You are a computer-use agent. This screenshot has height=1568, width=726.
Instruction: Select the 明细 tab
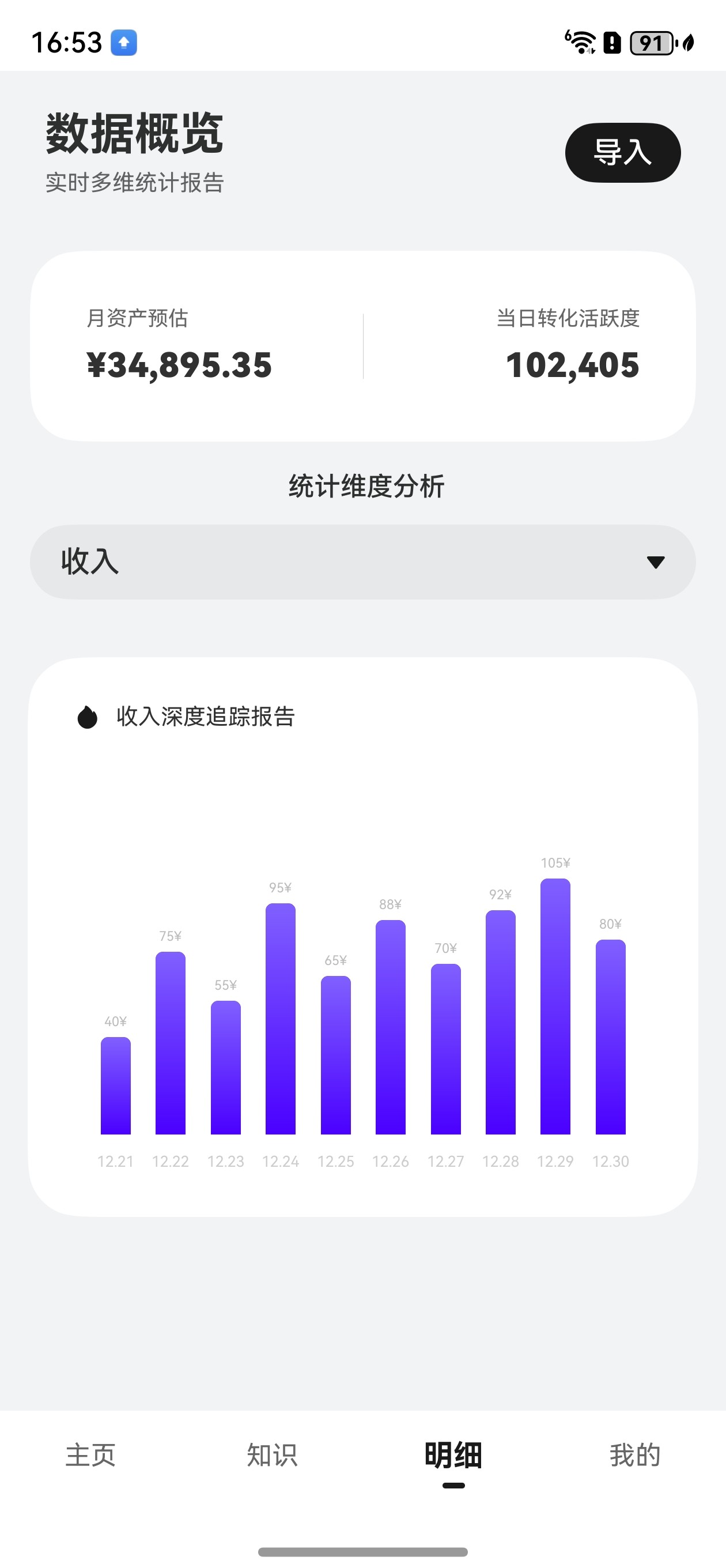click(453, 1455)
